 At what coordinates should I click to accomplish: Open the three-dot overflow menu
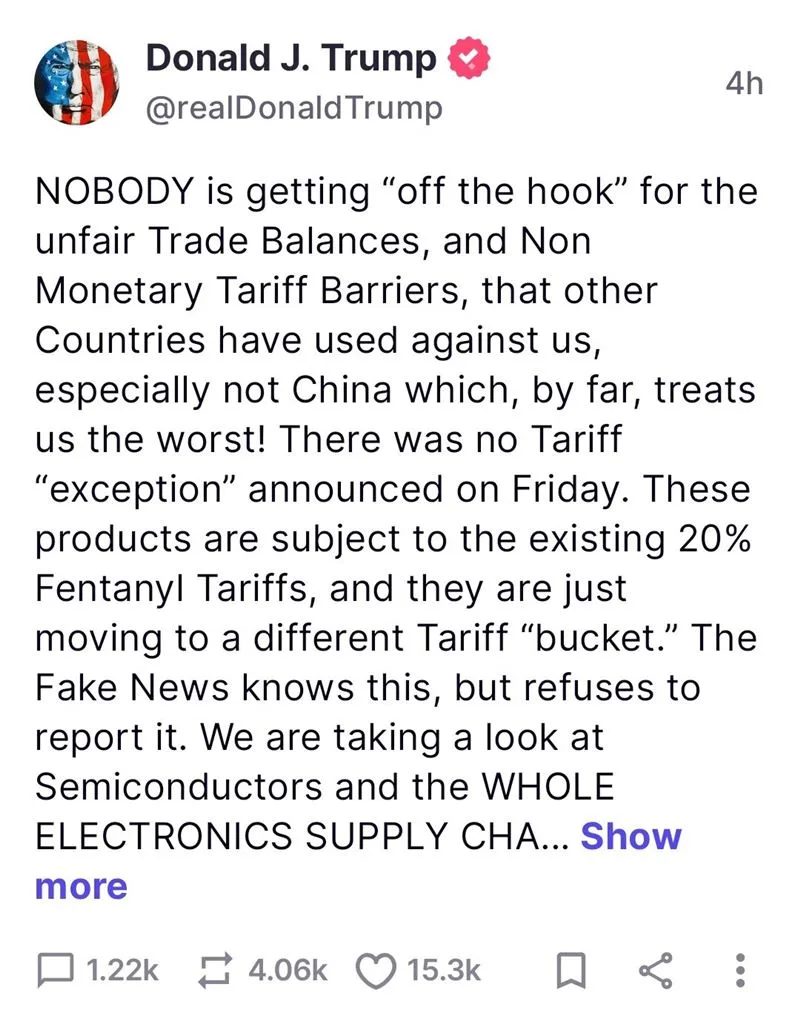click(x=740, y=971)
